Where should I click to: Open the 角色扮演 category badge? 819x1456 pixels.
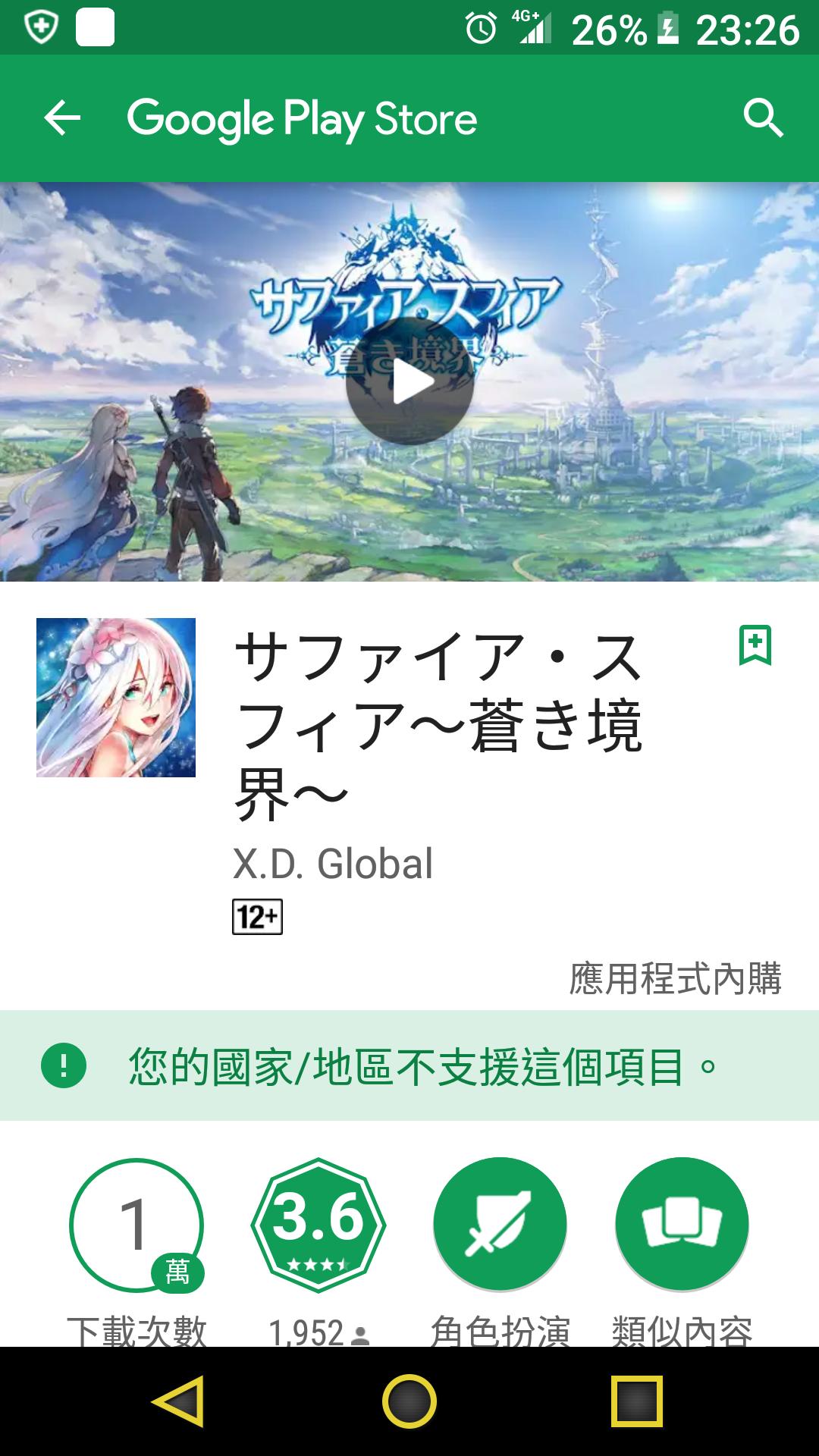click(500, 1225)
